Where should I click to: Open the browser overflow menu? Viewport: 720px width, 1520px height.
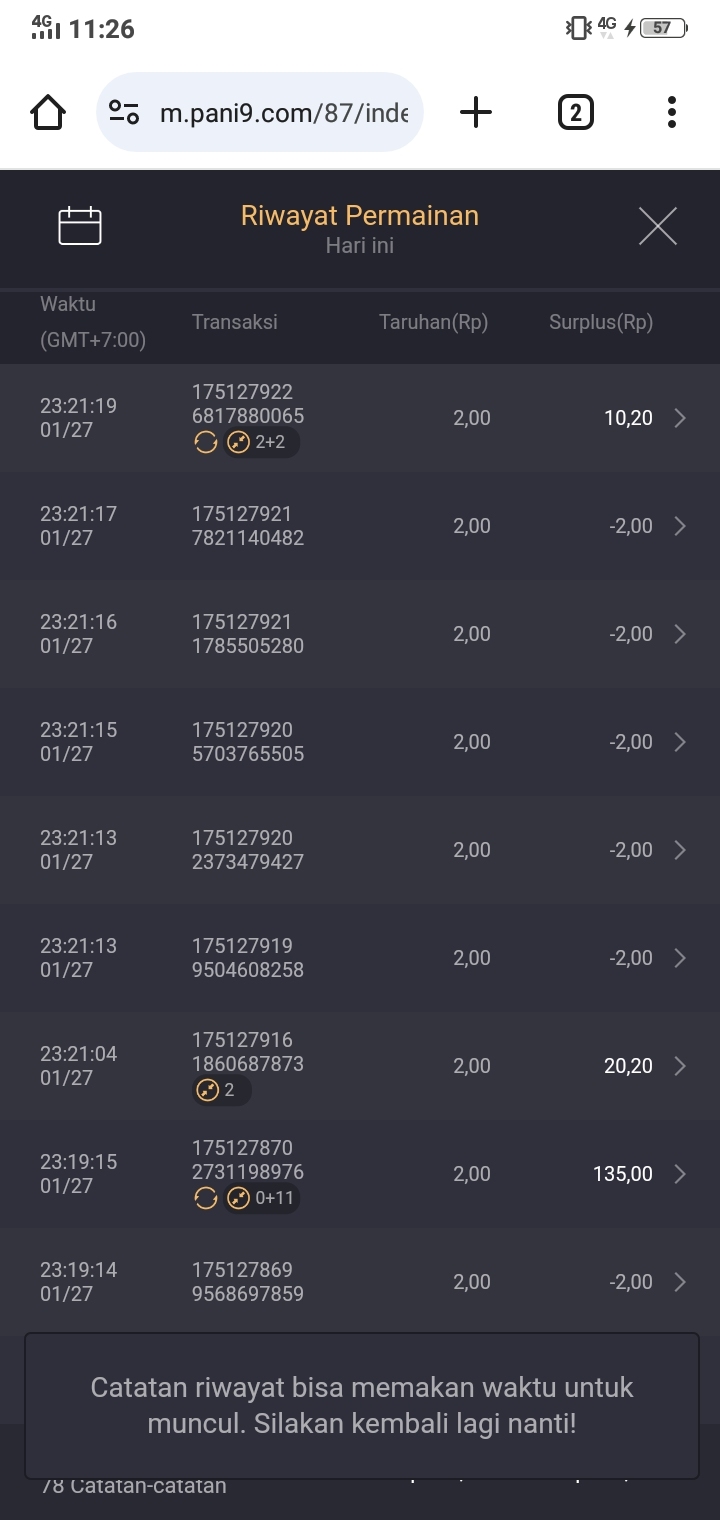click(x=671, y=112)
